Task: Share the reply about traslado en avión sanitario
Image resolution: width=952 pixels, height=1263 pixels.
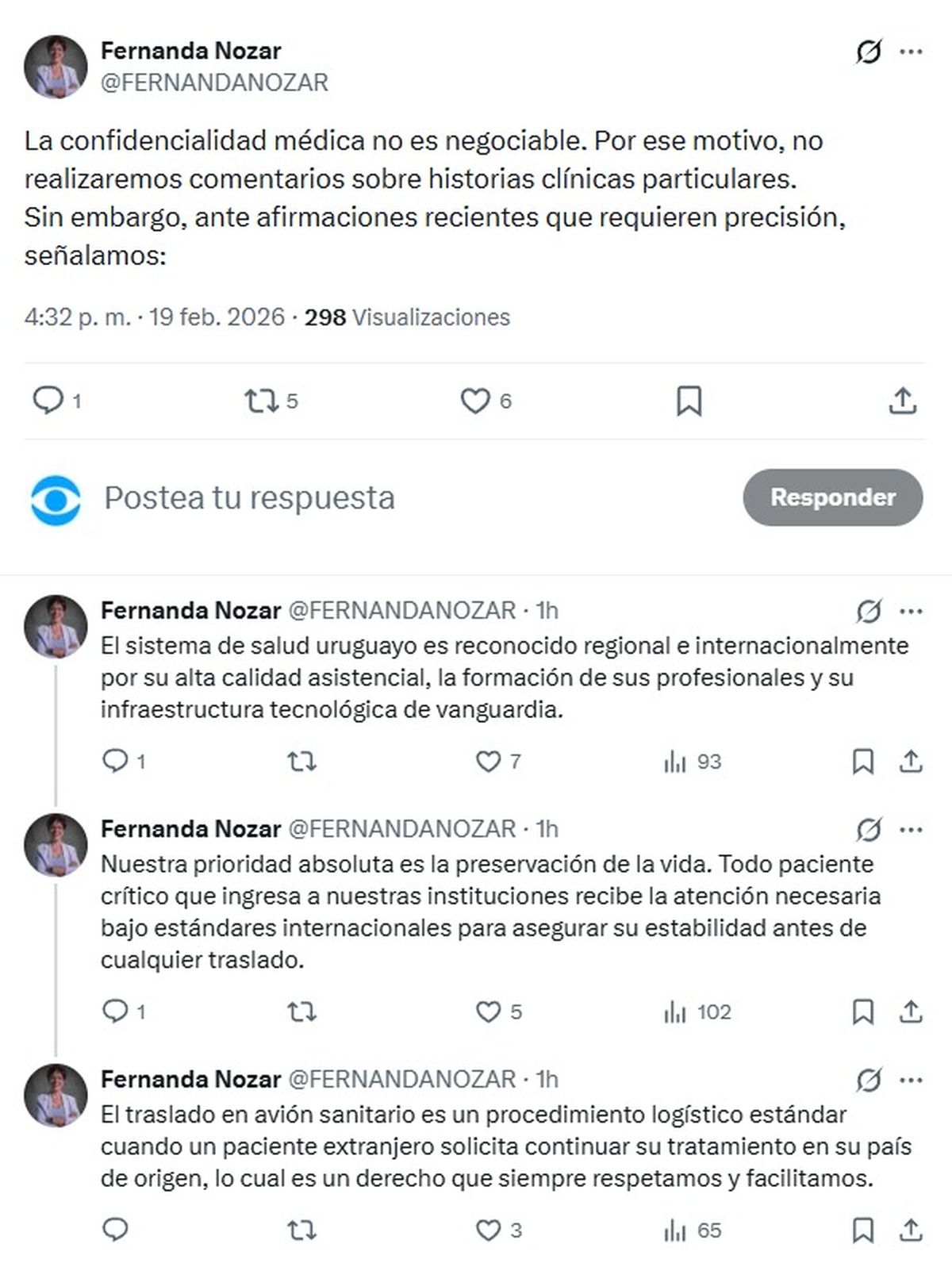Action: pos(911,1230)
